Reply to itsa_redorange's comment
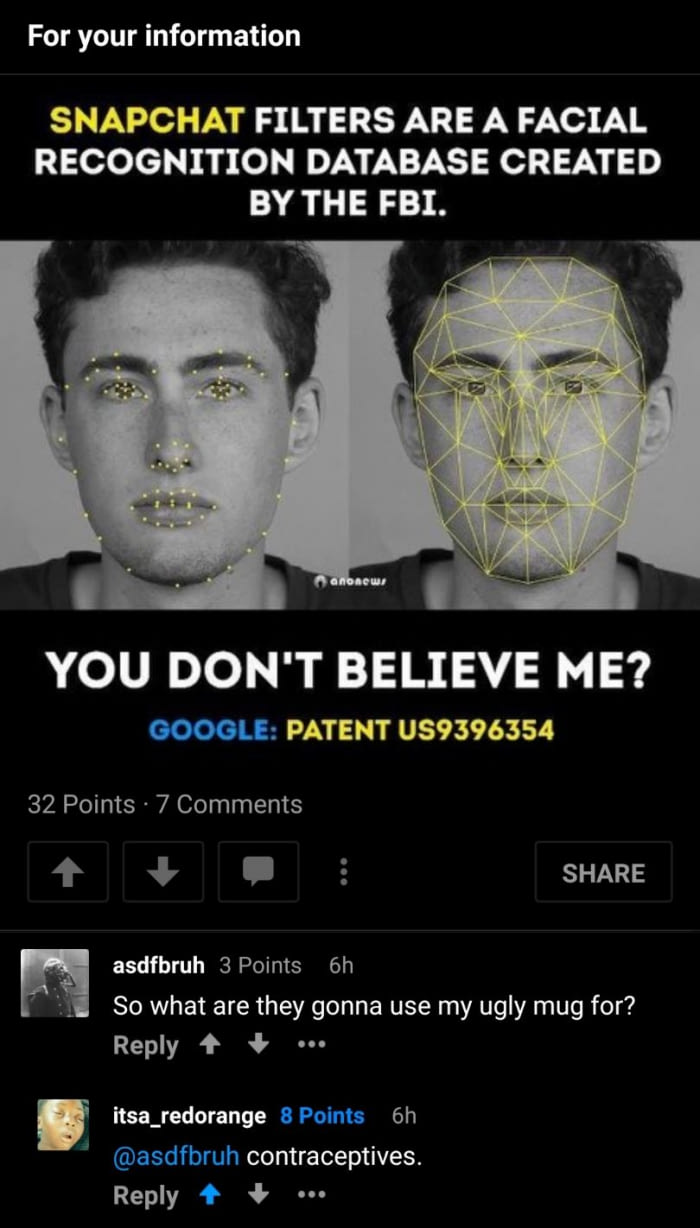Screen dimensions: 700x1228 [145, 1195]
